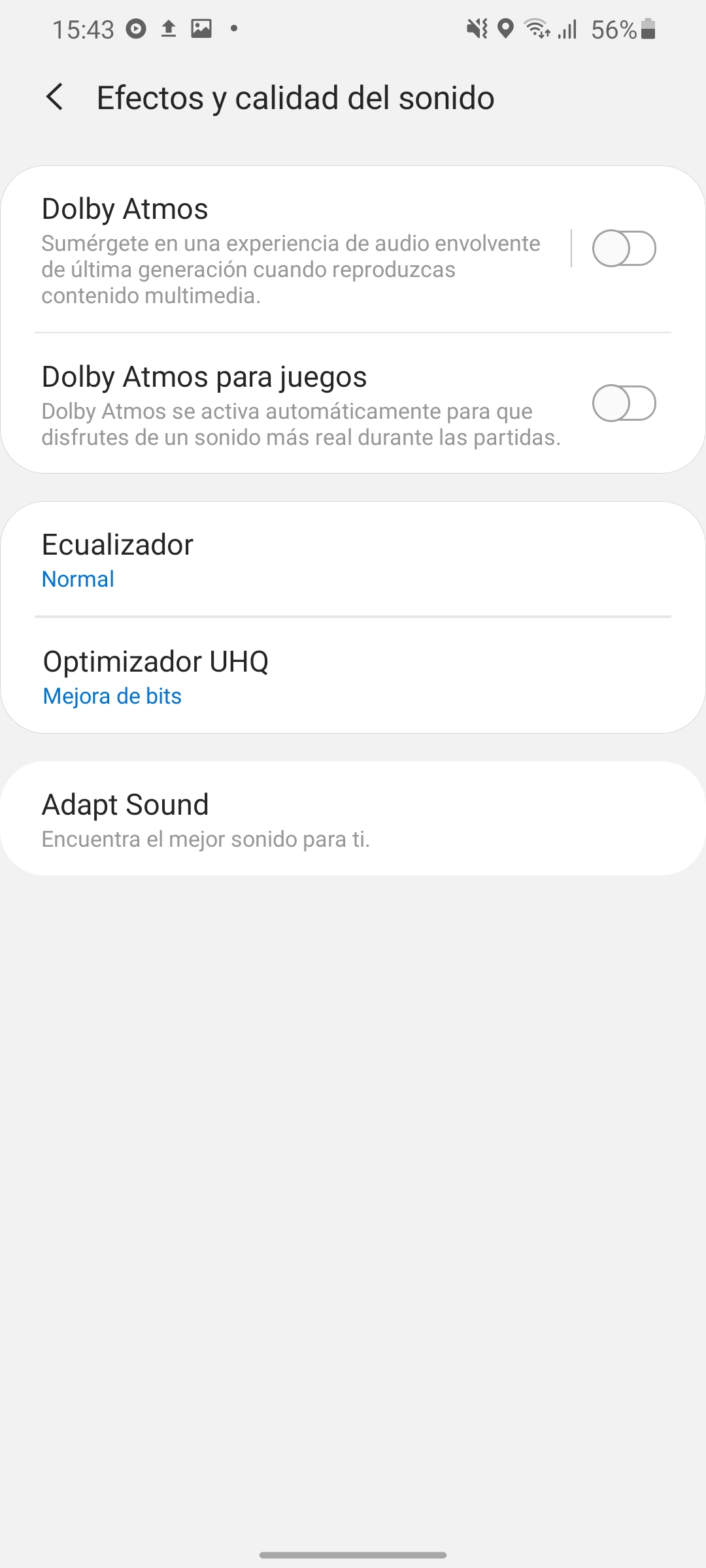The image size is (706, 1568).
Task: Enable Dolby Atmos para juegos
Action: (624, 403)
